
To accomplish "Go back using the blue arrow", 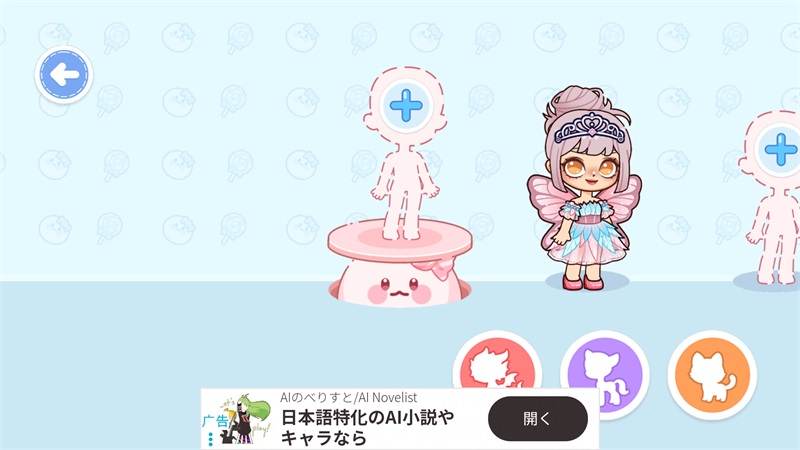I will [x=63, y=74].
